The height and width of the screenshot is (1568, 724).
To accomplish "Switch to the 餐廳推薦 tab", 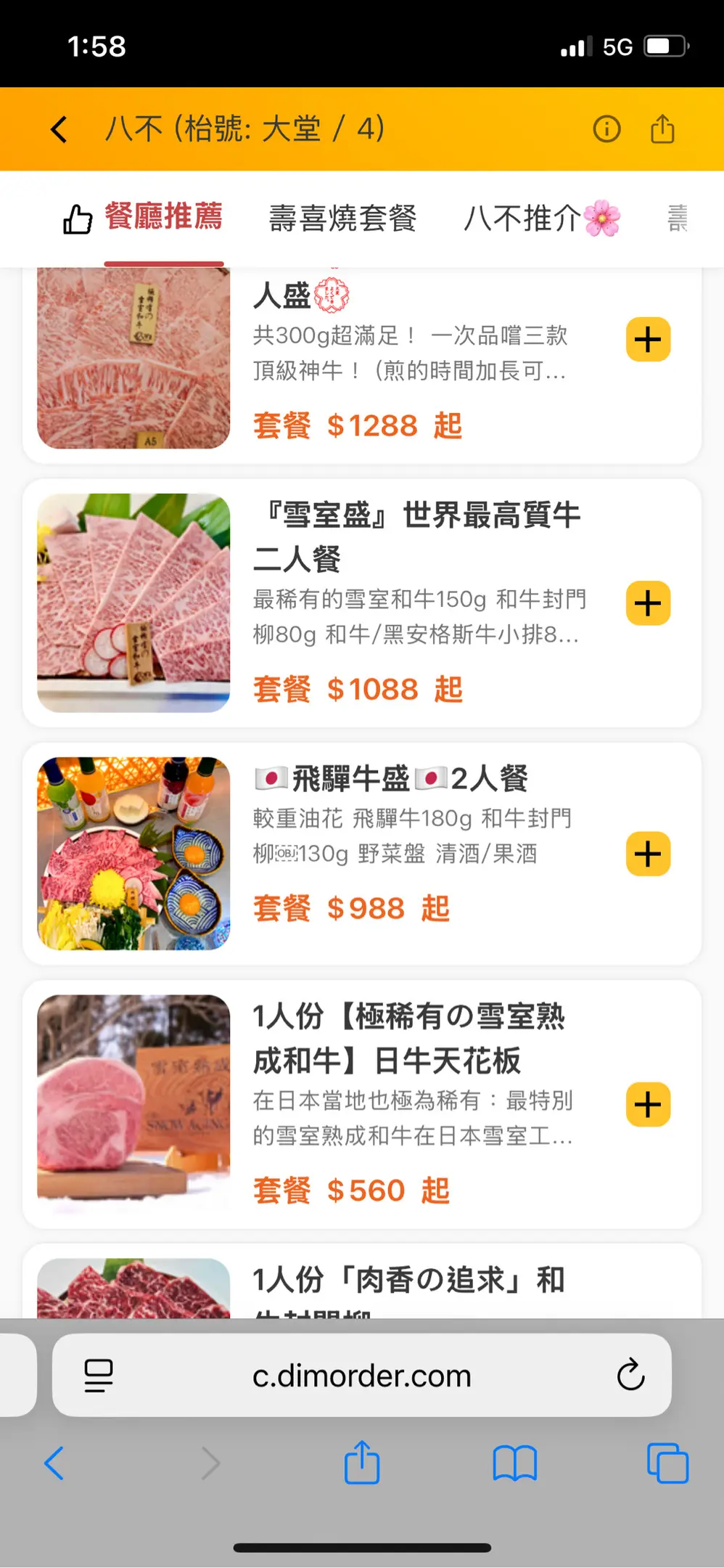I will (163, 217).
